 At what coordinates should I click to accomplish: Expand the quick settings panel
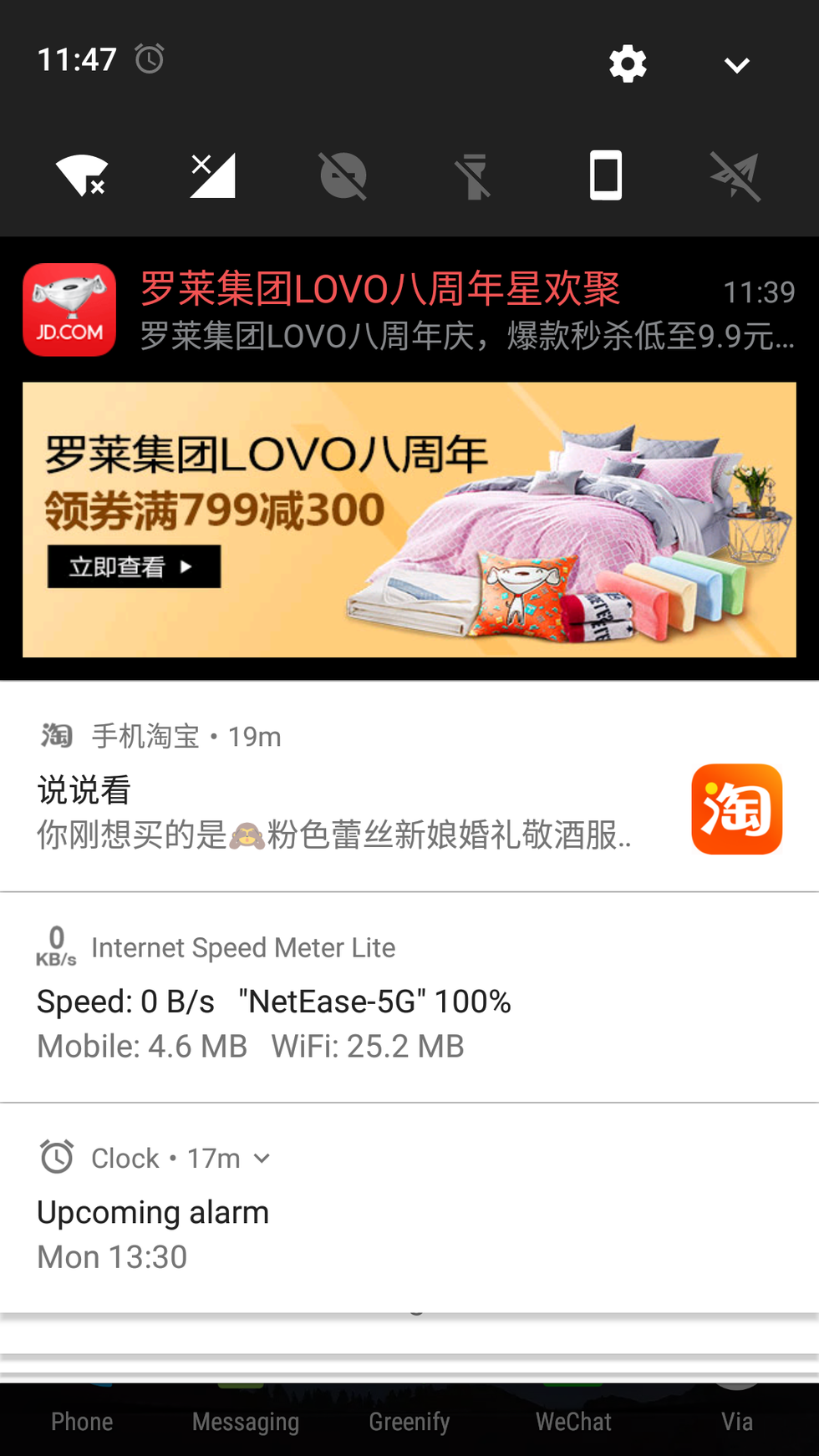736,65
